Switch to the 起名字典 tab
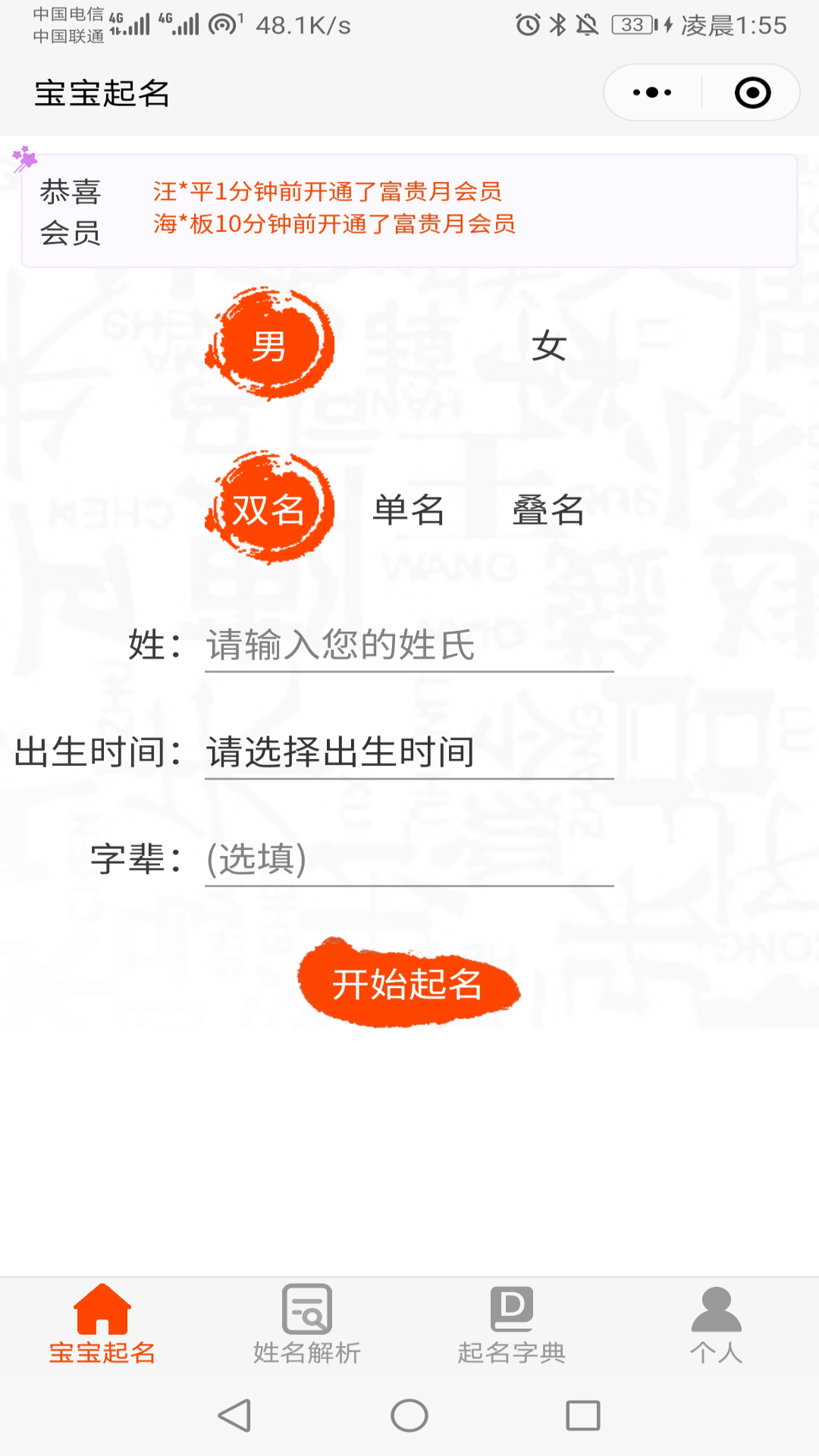Screen dimensions: 819x1456 click(512, 1323)
